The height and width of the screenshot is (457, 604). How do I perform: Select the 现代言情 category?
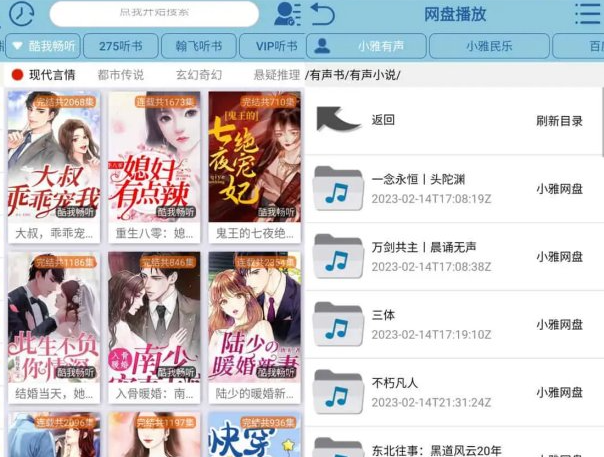43,74
